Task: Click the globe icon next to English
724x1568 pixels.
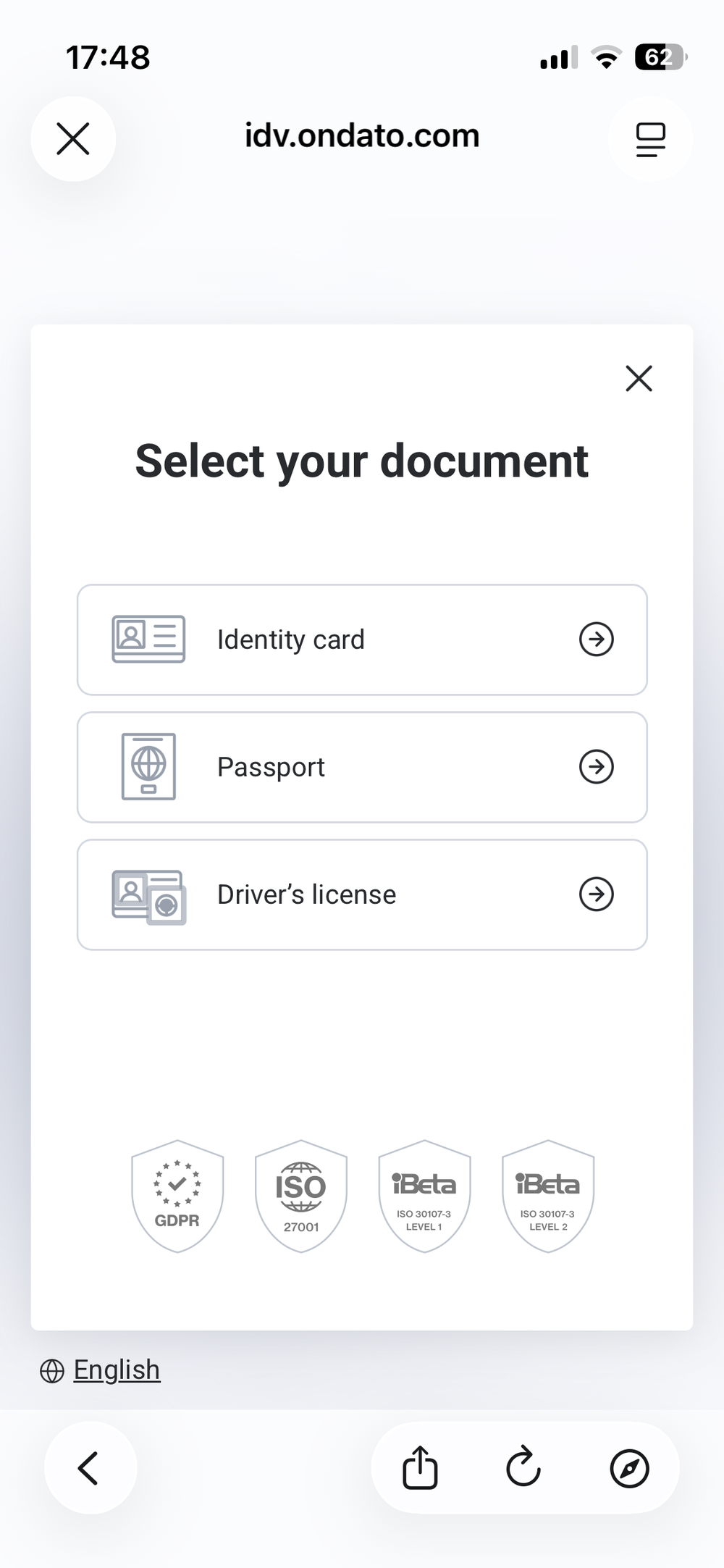Action: pos(51,1369)
